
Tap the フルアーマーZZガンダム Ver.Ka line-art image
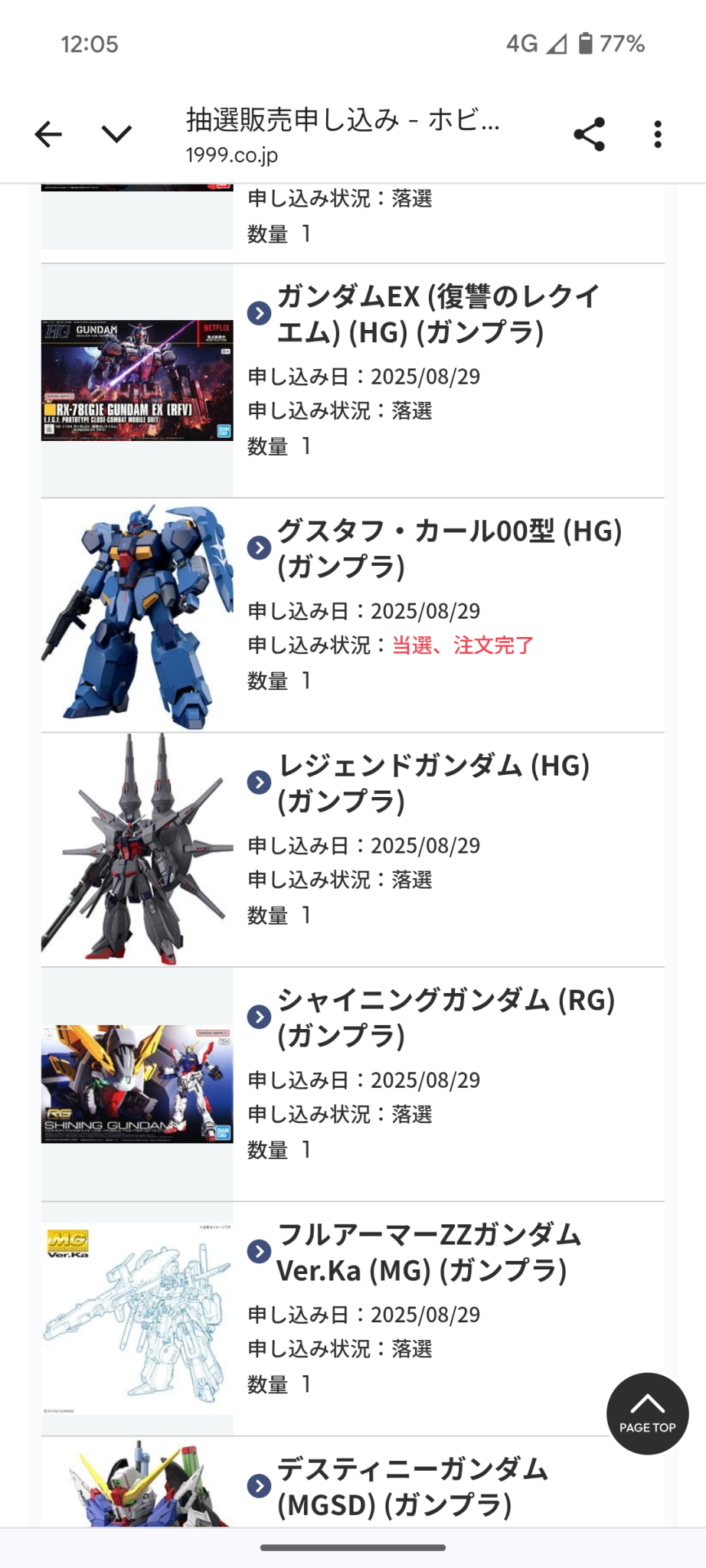point(137,1319)
